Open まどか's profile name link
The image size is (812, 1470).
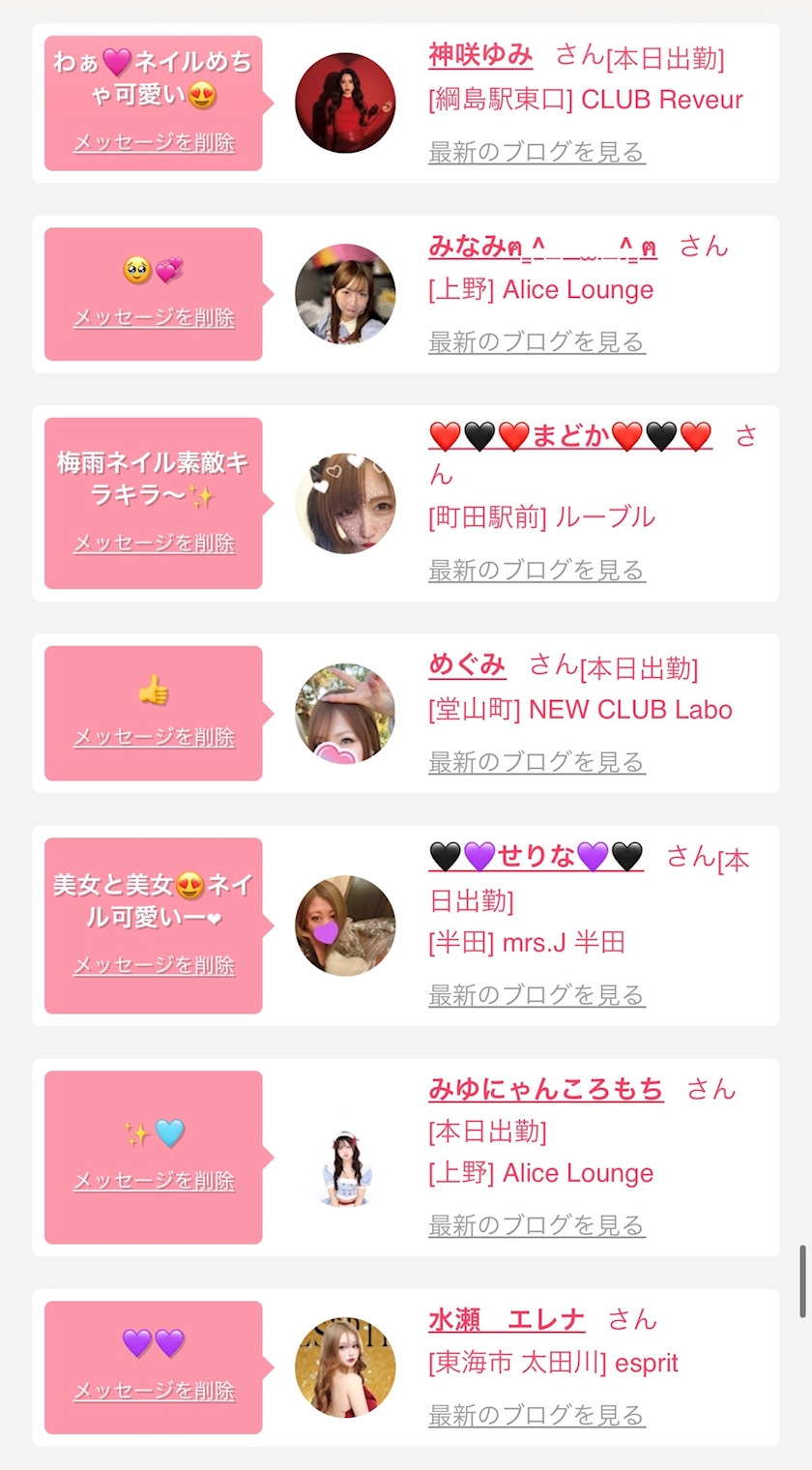point(570,436)
